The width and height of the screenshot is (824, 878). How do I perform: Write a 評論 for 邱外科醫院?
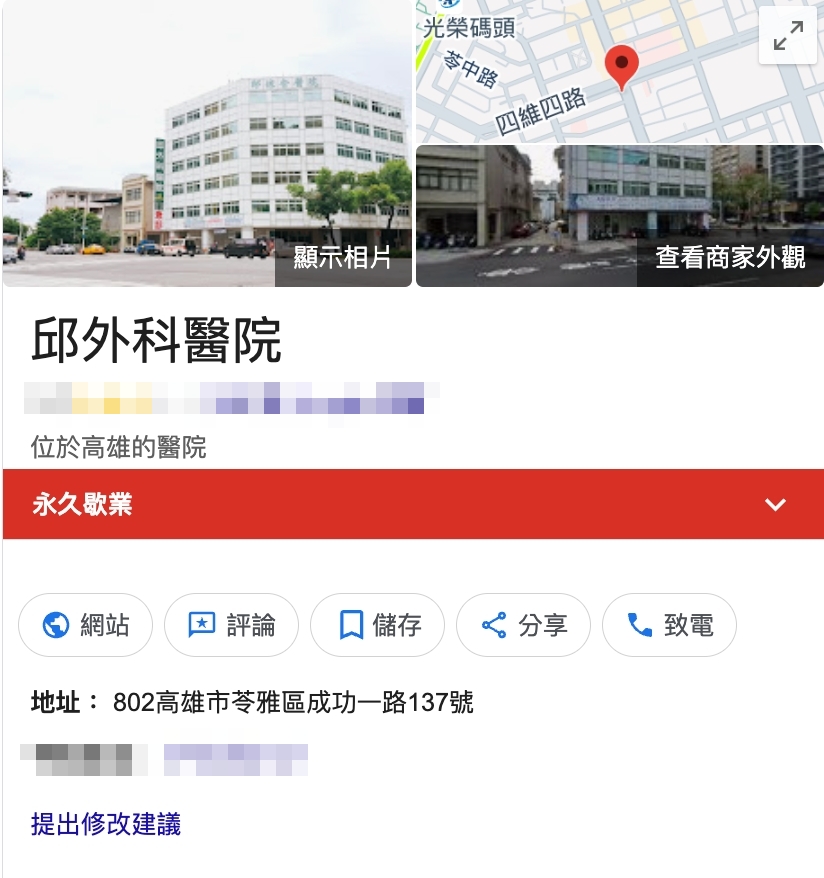pyautogui.click(x=232, y=626)
